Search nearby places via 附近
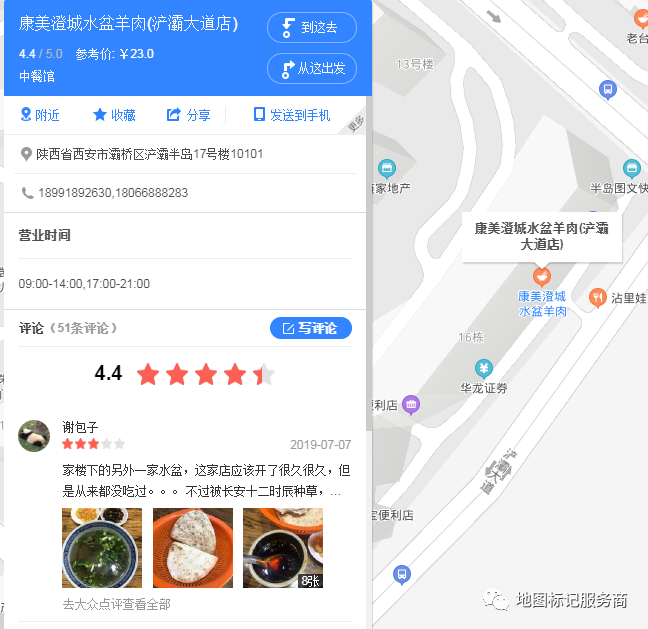648x629 pixels. tap(40, 115)
